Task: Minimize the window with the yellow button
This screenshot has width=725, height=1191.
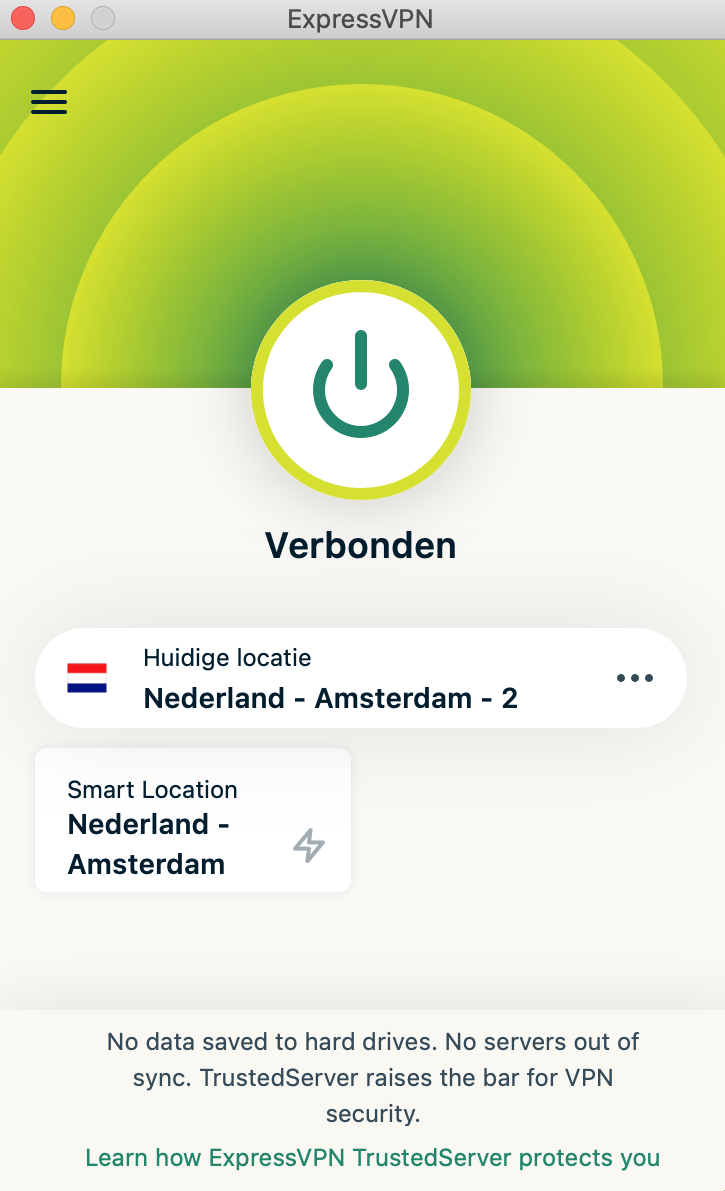Action: 63,18
